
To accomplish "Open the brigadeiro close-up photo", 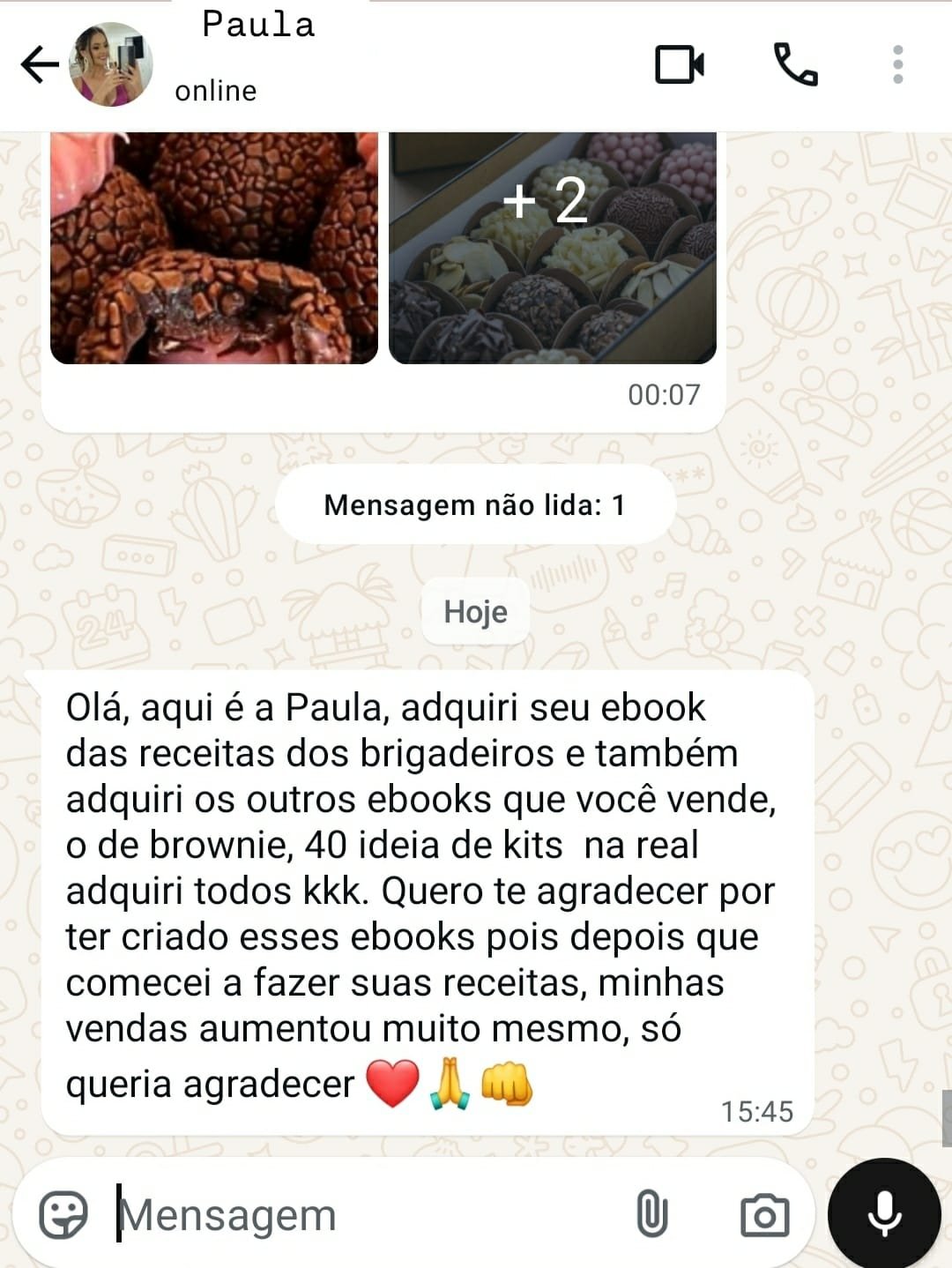I will pyautogui.click(x=213, y=247).
